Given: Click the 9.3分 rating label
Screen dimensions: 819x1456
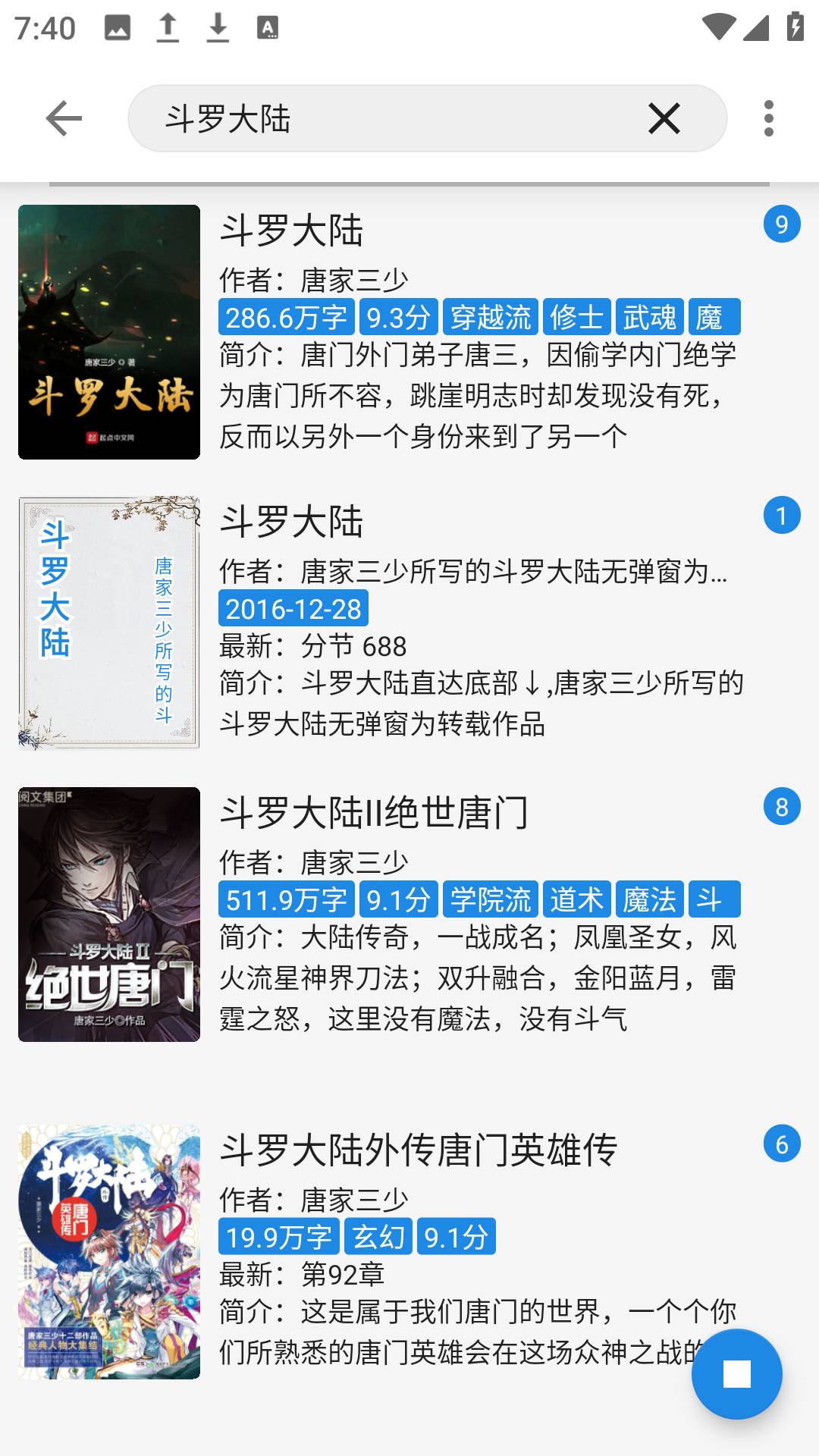Looking at the screenshot, I should click(x=398, y=318).
